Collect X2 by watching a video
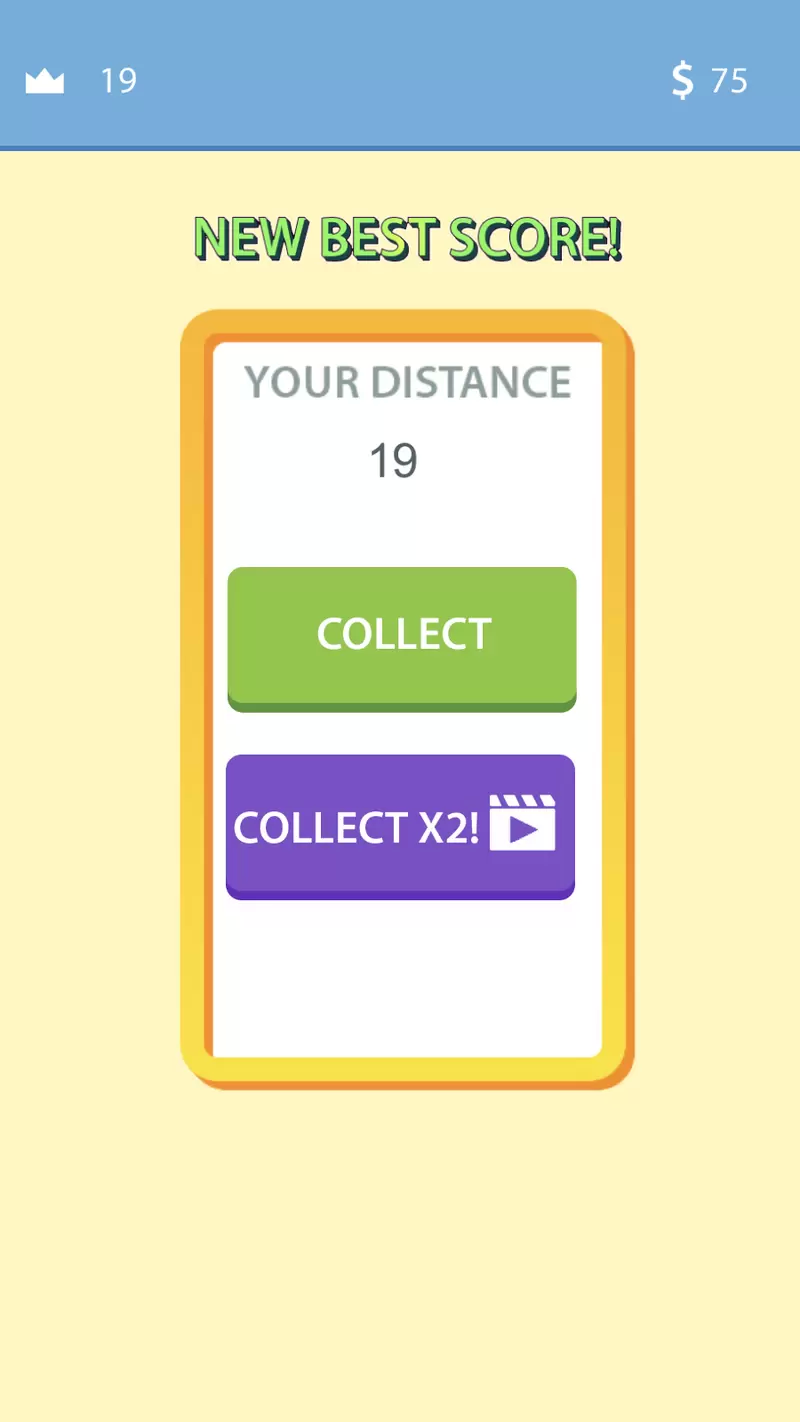This screenshot has height=1422, width=800. pos(400,827)
